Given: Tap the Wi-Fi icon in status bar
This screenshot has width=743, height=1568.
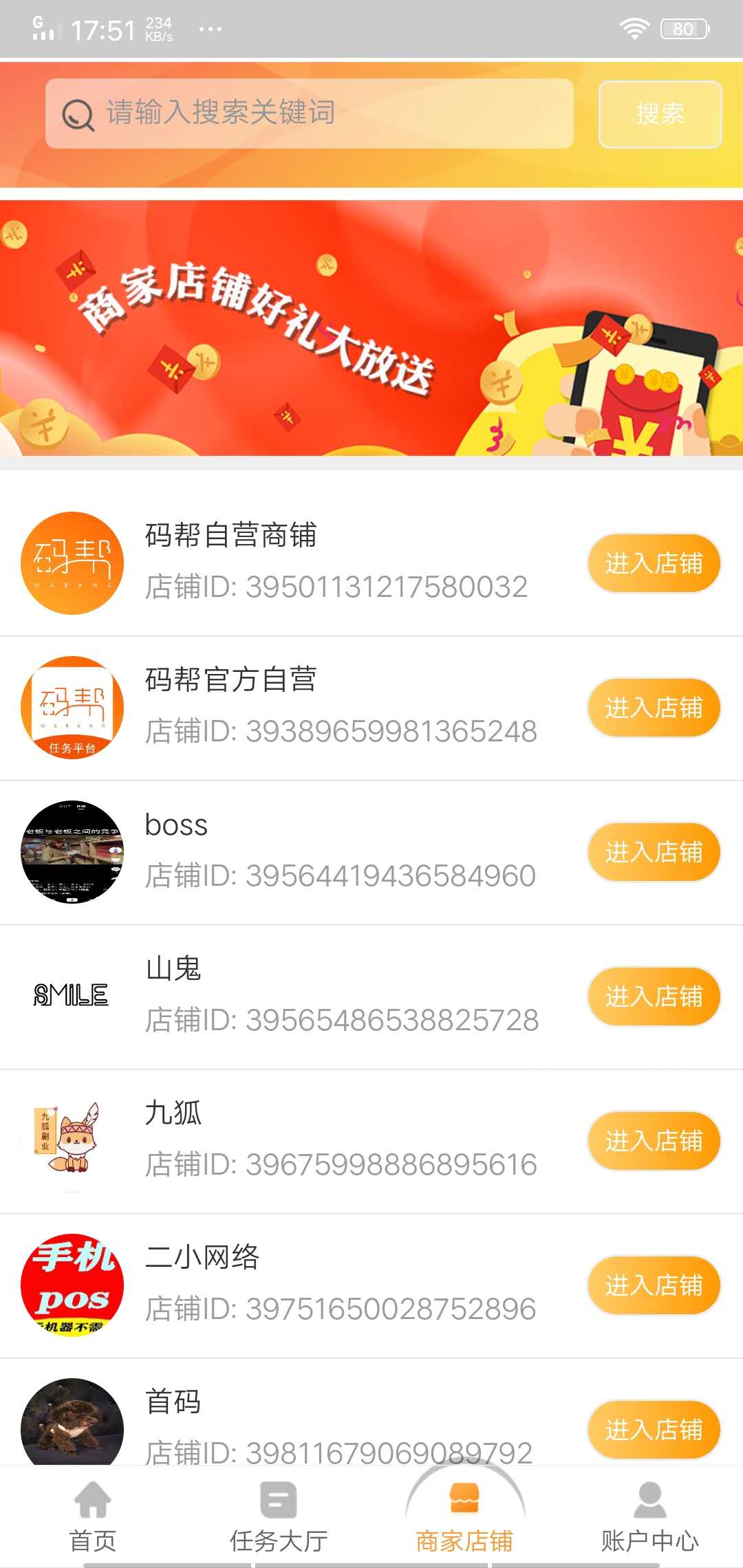Looking at the screenshot, I should click(633, 28).
